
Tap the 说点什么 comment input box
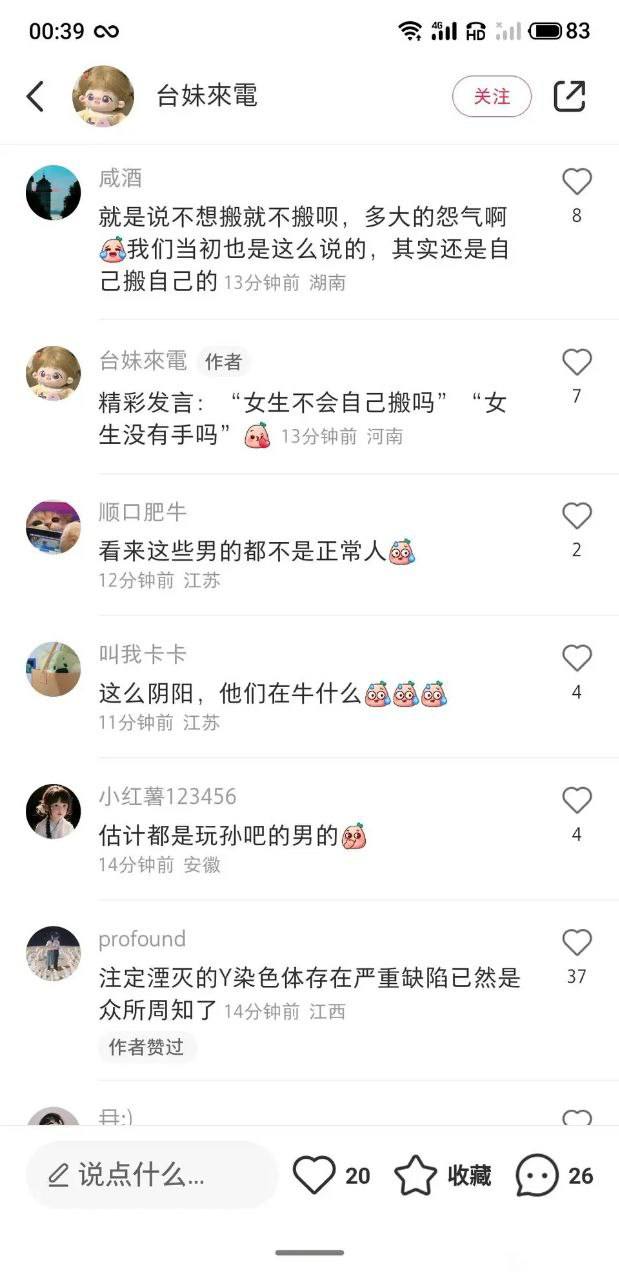(151, 1175)
